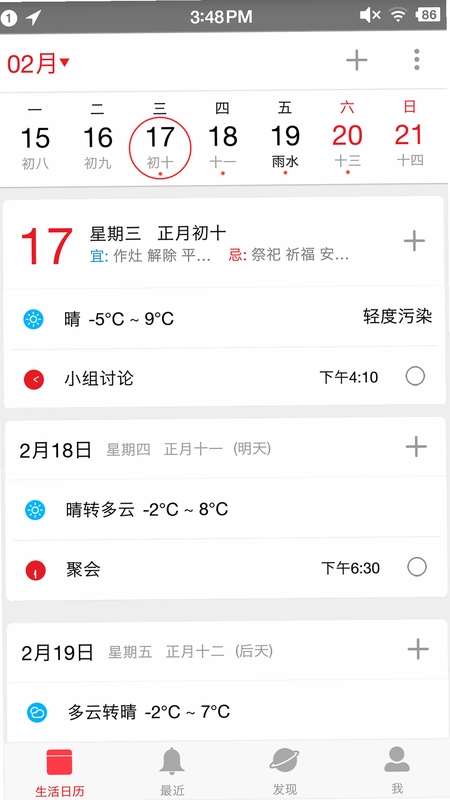Screen dimensions: 450x800
Task: Select Saturday 20 in the week strip
Action: click(347, 137)
